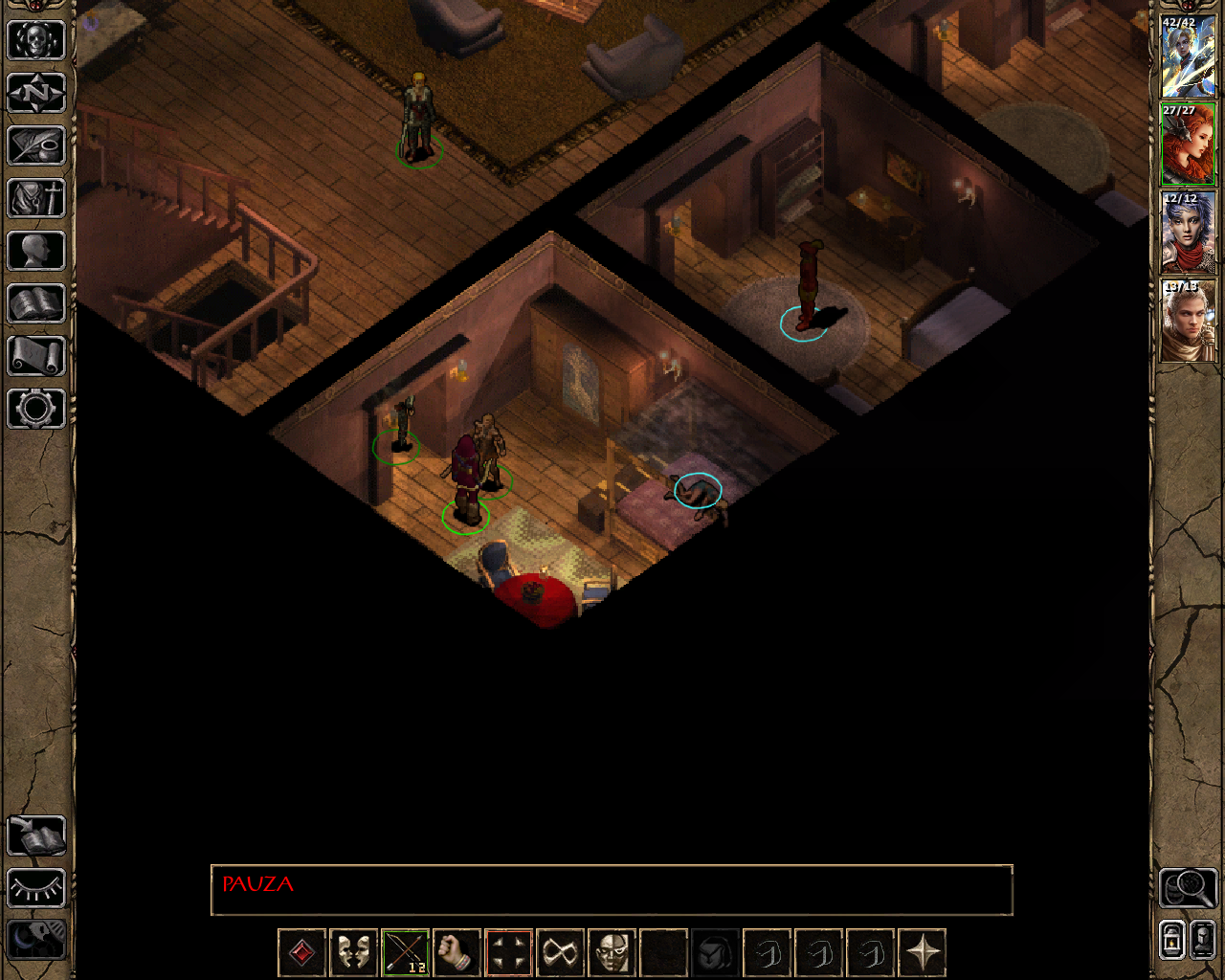The width and height of the screenshot is (1225, 980).
Task: Activate the red gem guard action
Action: coord(301,952)
